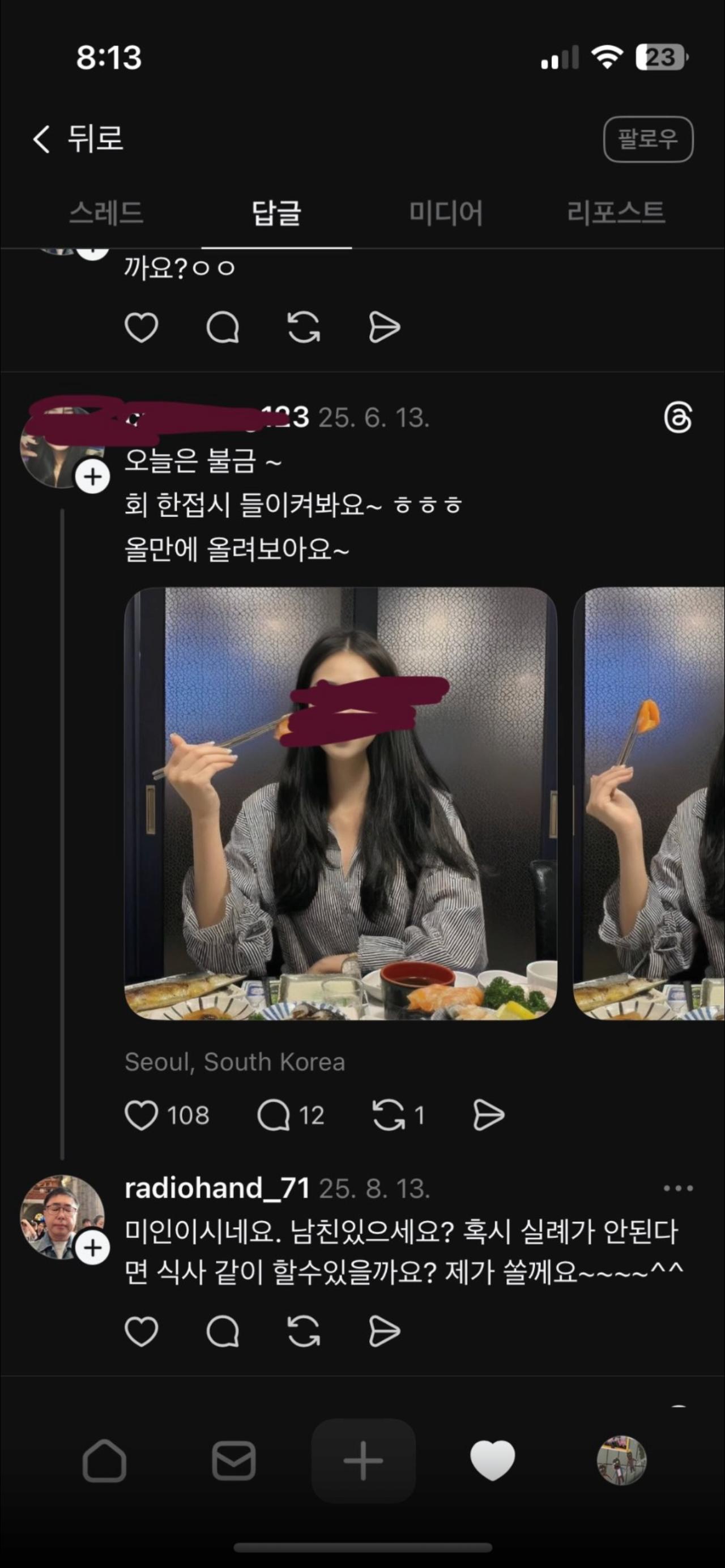Open radiohand_71's profile
This screenshot has height=1568, width=725.
click(x=217, y=1188)
